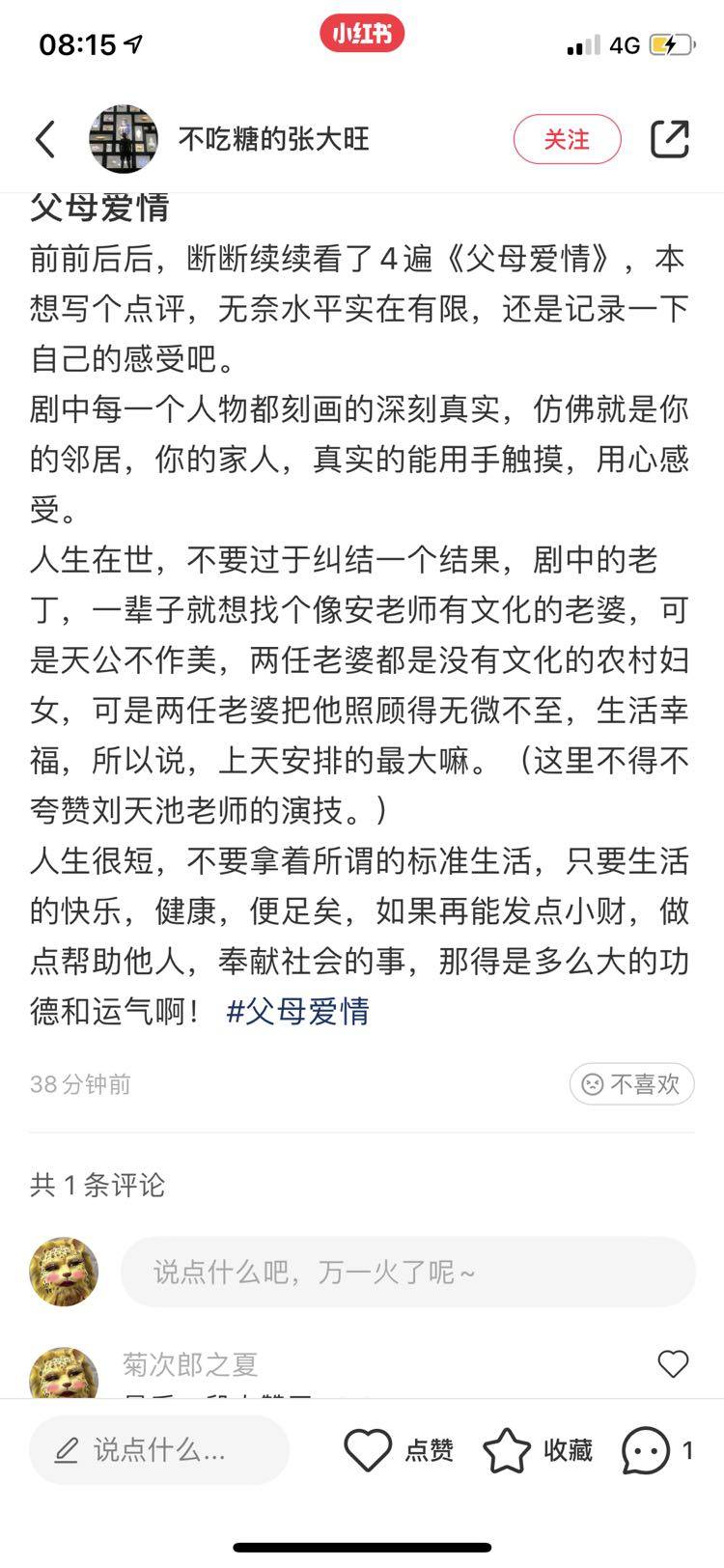Image resolution: width=724 pixels, height=1568 pixels.
Task: Share this post via share icon
Action: (x=669, y=139)
